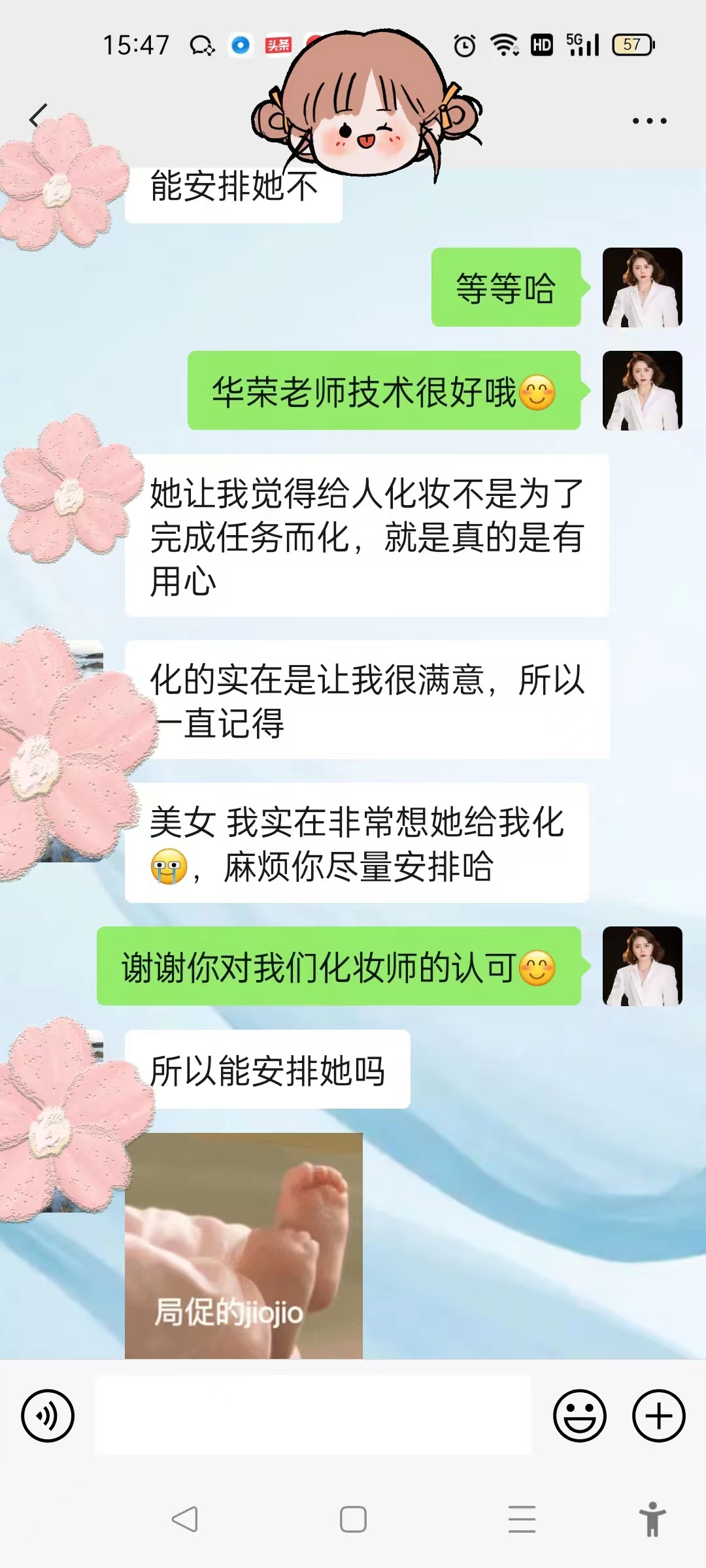Open the 局促的jiojio sticker image

(244, 1246)
